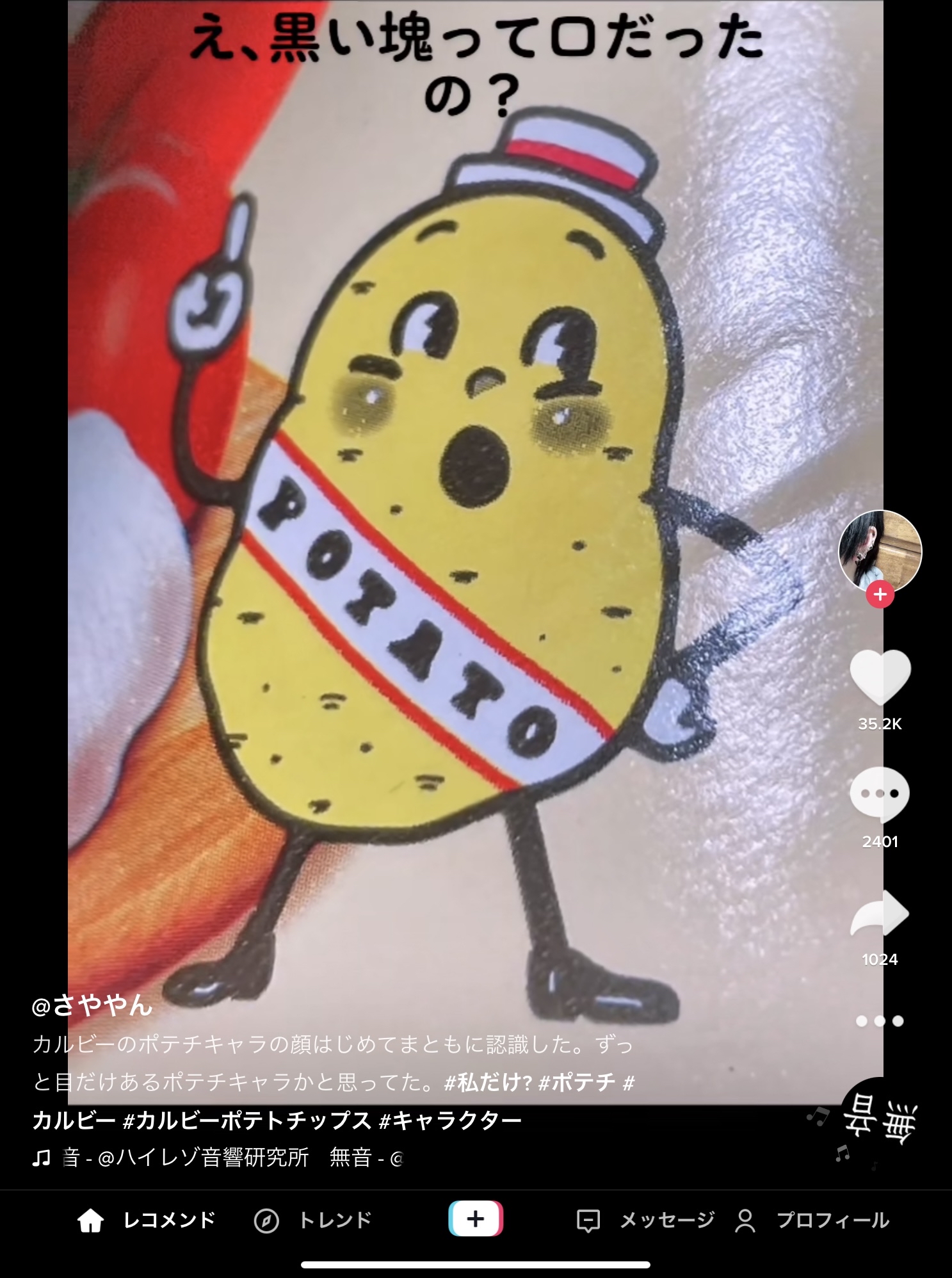Open the three-dot more options menu
The width and height of the screenshot is (952, 1278).
(x=880, y=1021)
